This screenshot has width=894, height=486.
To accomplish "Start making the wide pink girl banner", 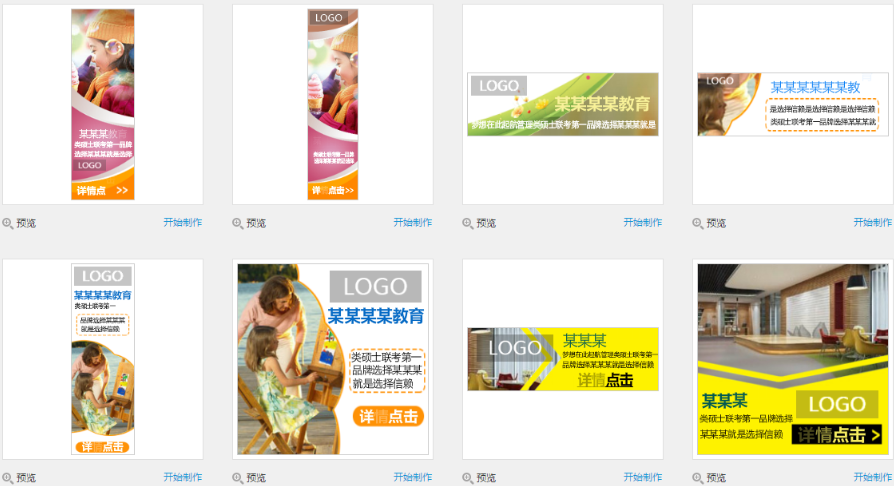I will click(183, 223).
